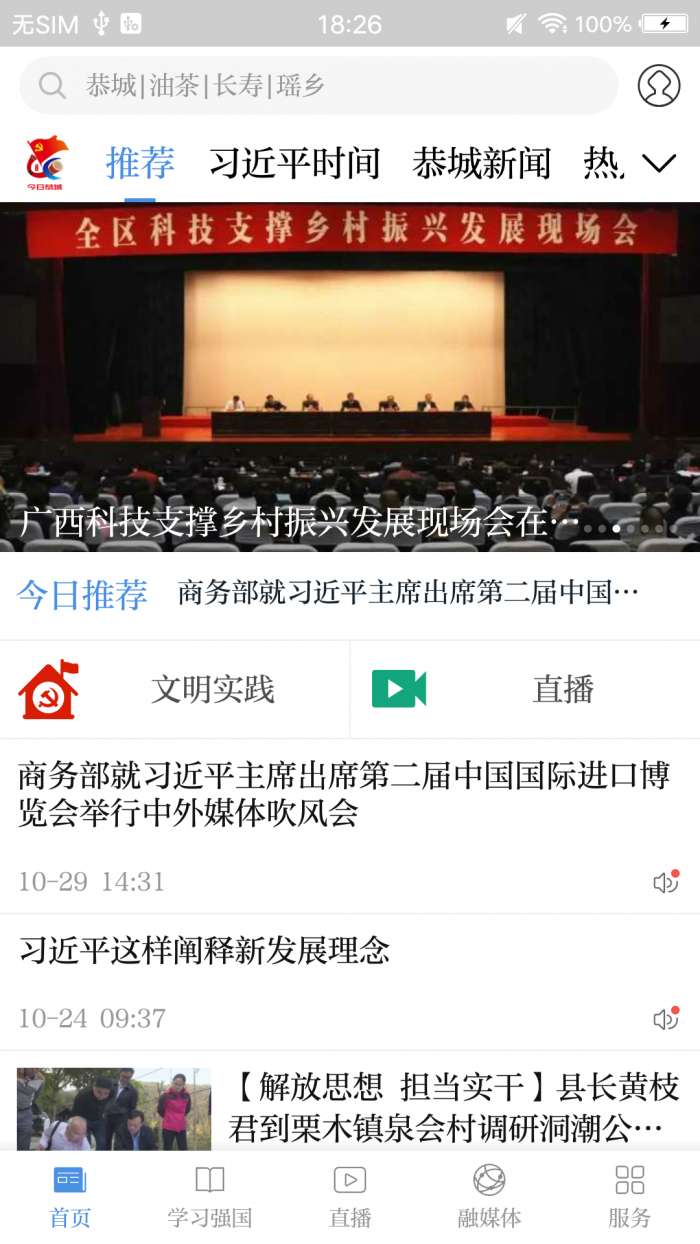This screenshot has height=1244, width=700.
Task: Play audio for the 10-24 09:37 article
Action: coord(665,1019)
